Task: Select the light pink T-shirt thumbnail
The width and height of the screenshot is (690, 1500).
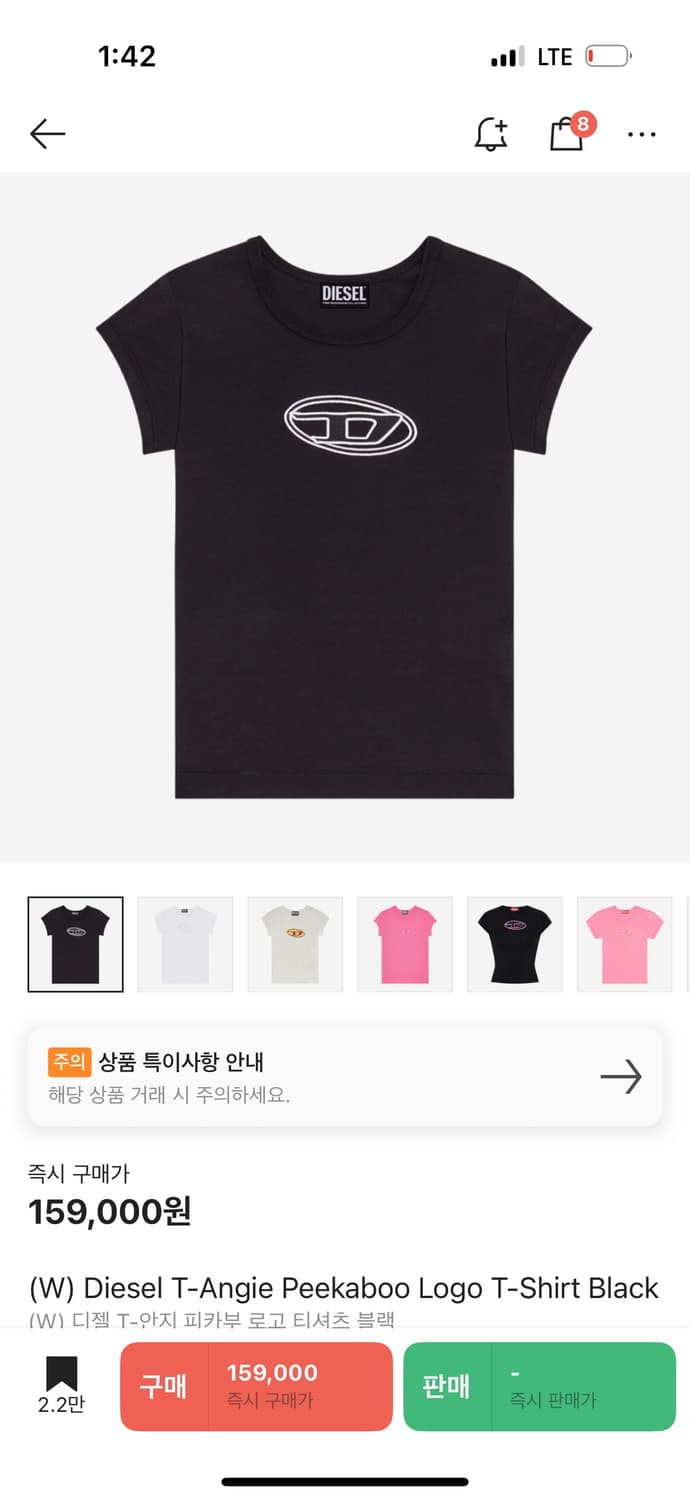Action: point(625,944)
